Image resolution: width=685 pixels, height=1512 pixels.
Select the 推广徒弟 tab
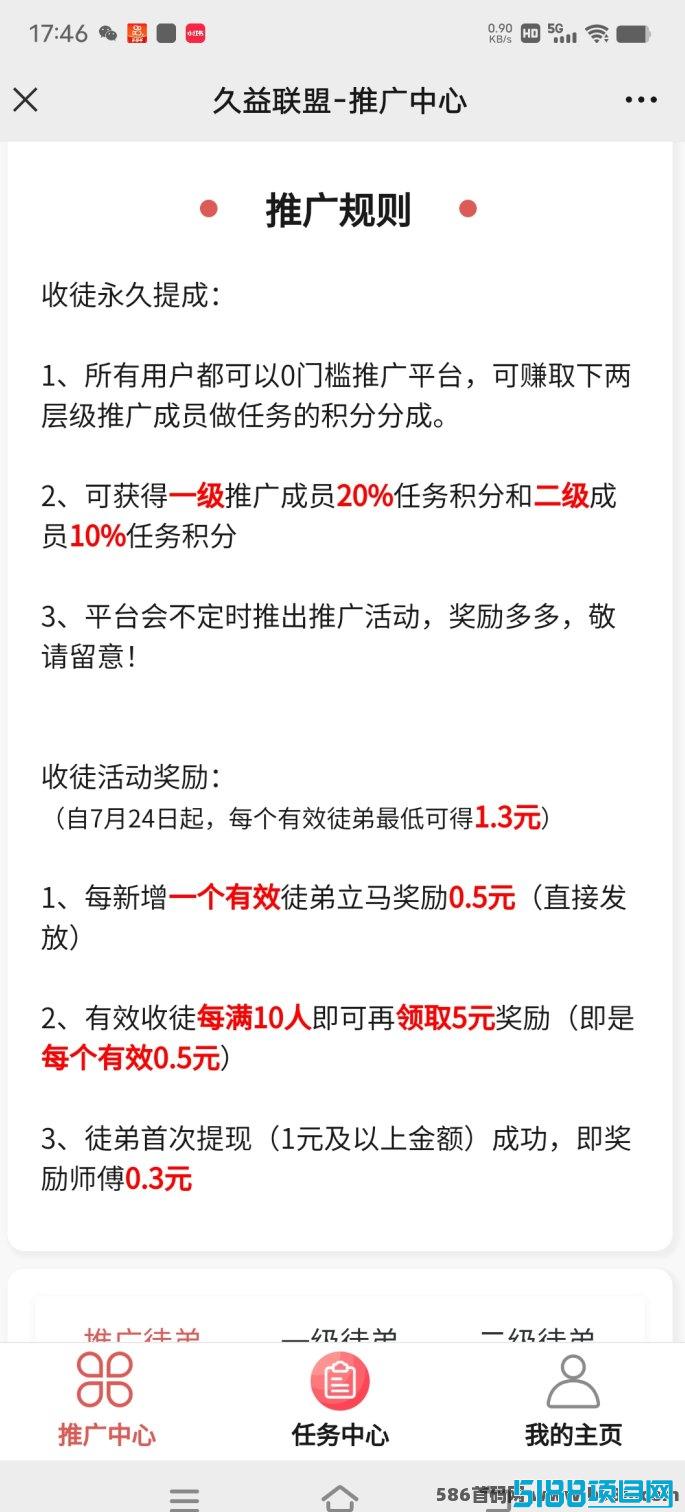tap(142, 1334)
